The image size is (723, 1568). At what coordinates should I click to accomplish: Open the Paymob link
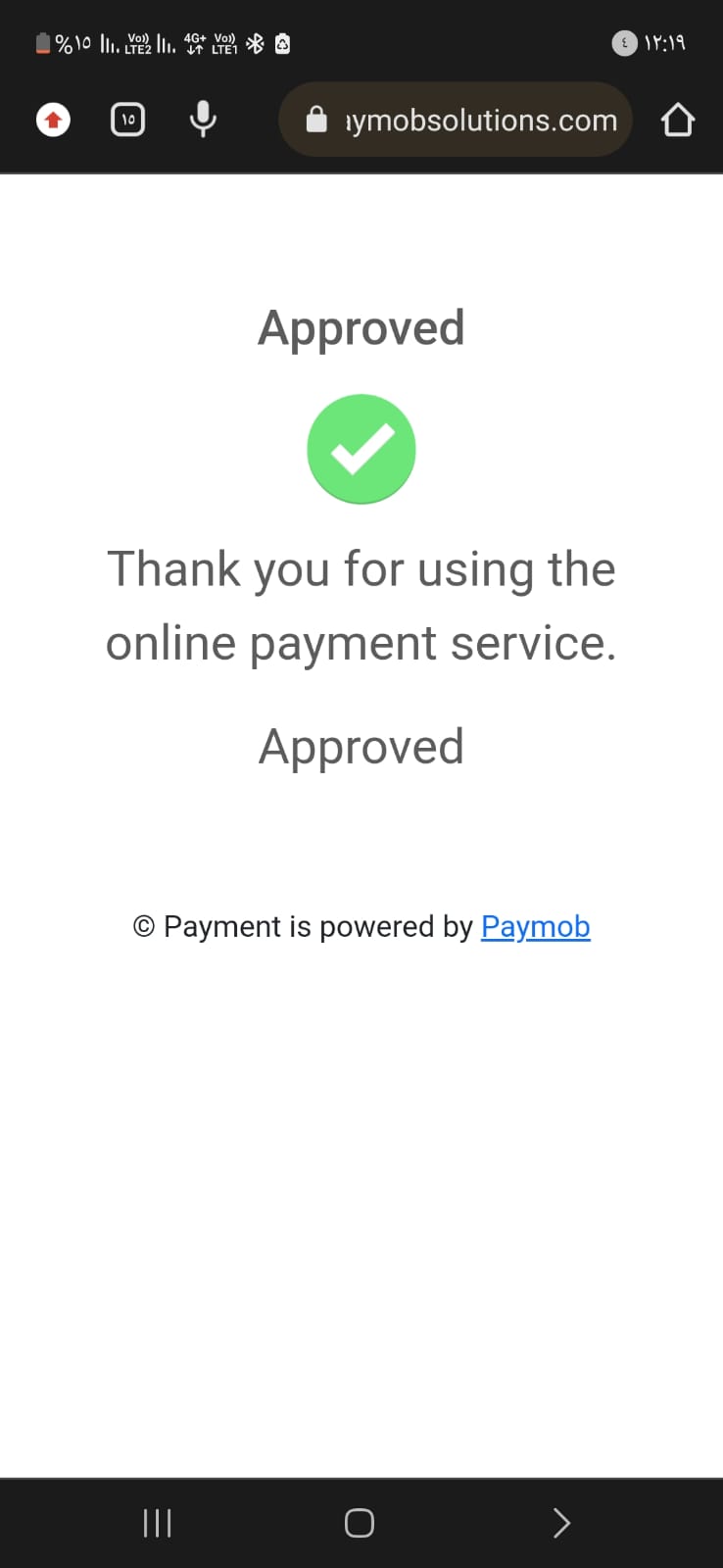click(x=535, y=926)
